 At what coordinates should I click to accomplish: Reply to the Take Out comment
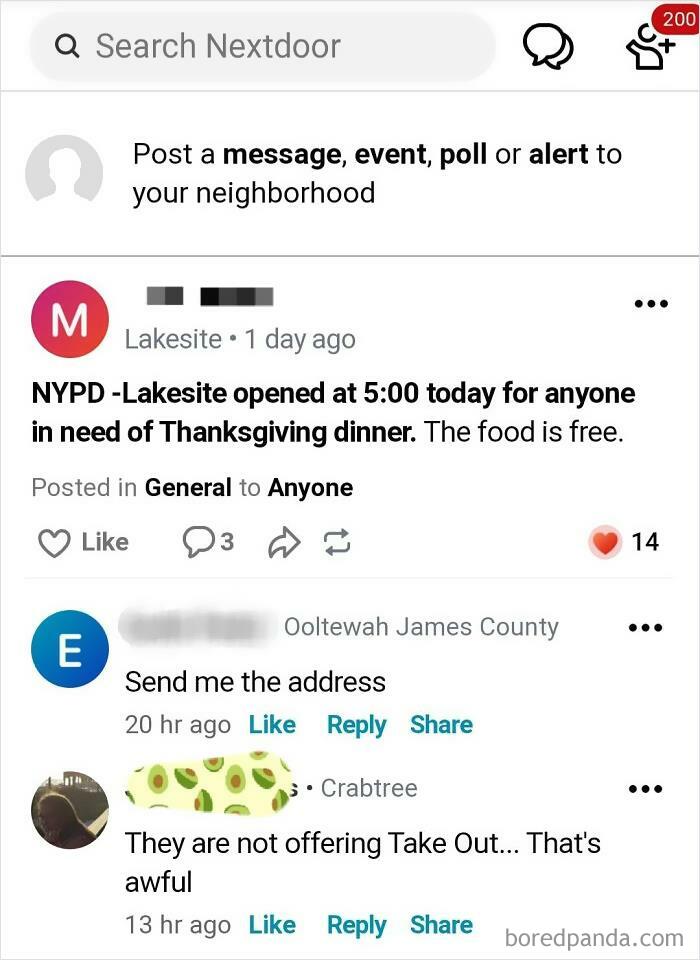356,925
